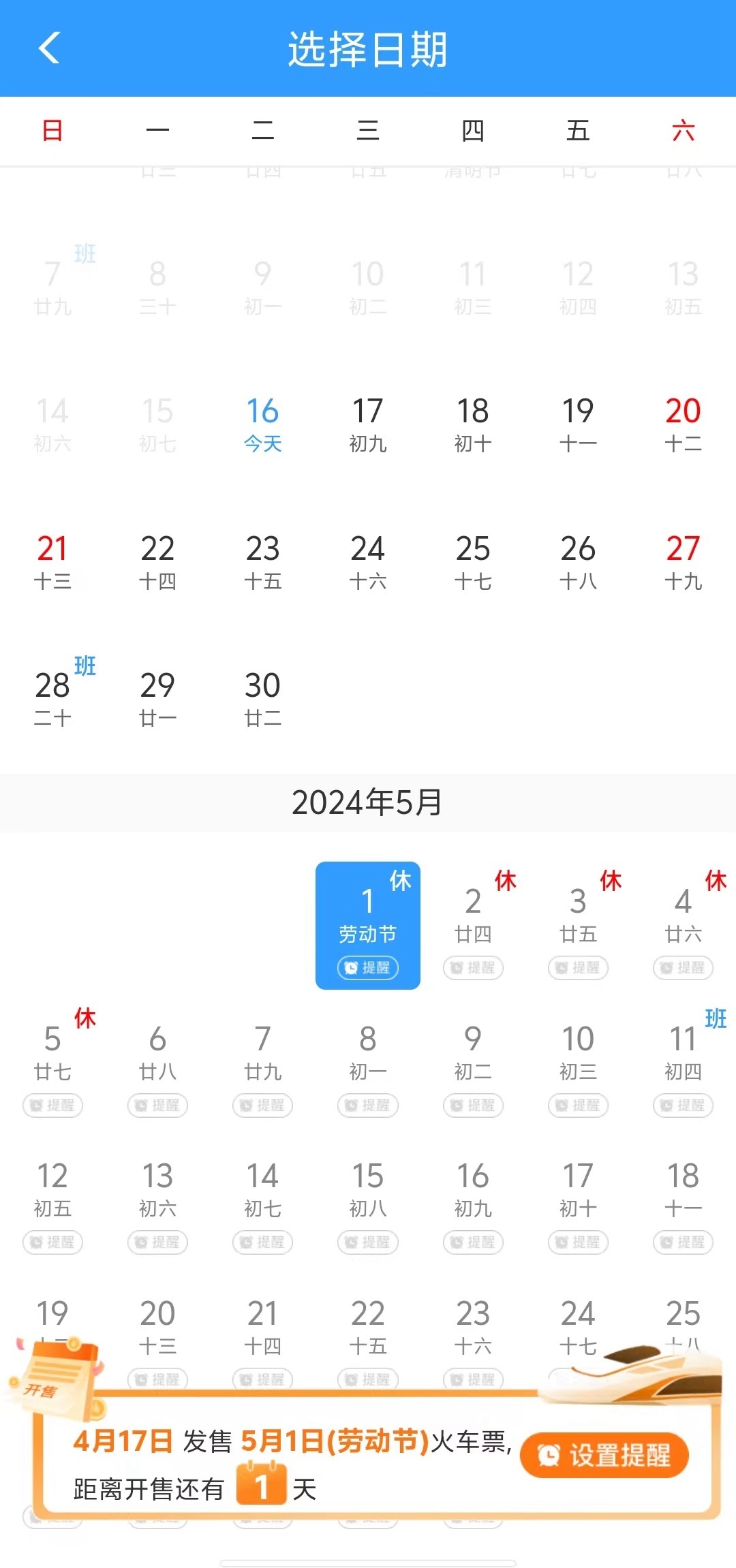Tap the 提醒 button under May 18
The image size is (736, 1568).
683,1242
